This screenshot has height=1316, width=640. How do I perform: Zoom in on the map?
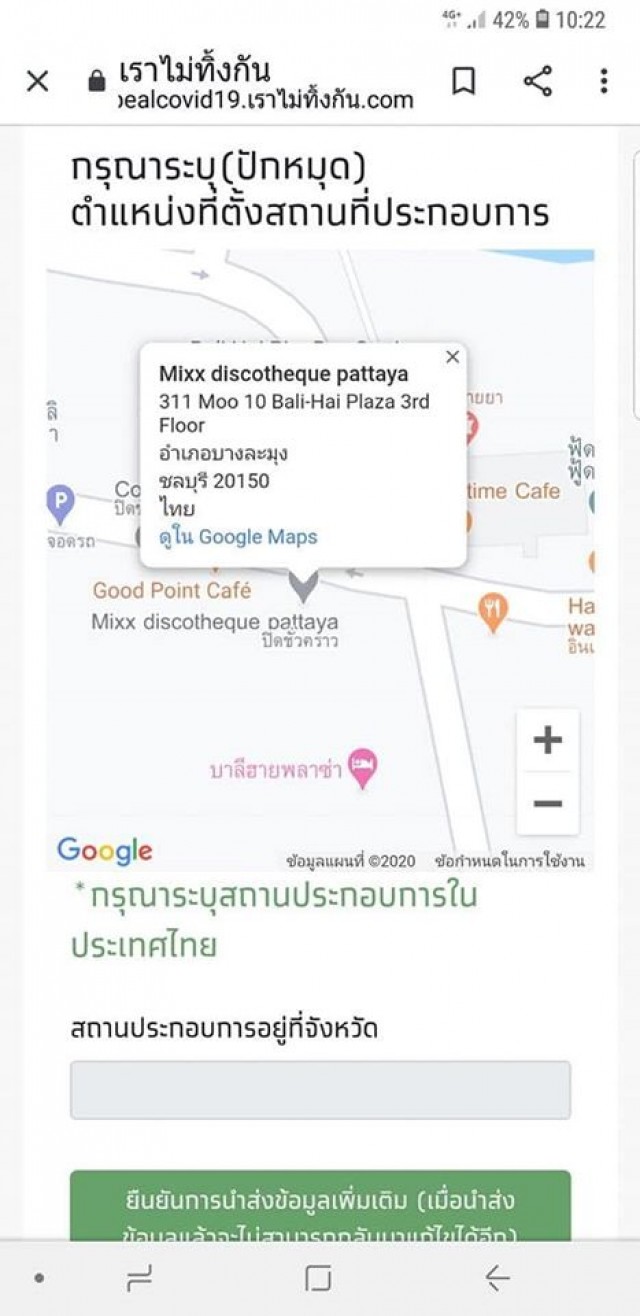click(x=548, y=741)
